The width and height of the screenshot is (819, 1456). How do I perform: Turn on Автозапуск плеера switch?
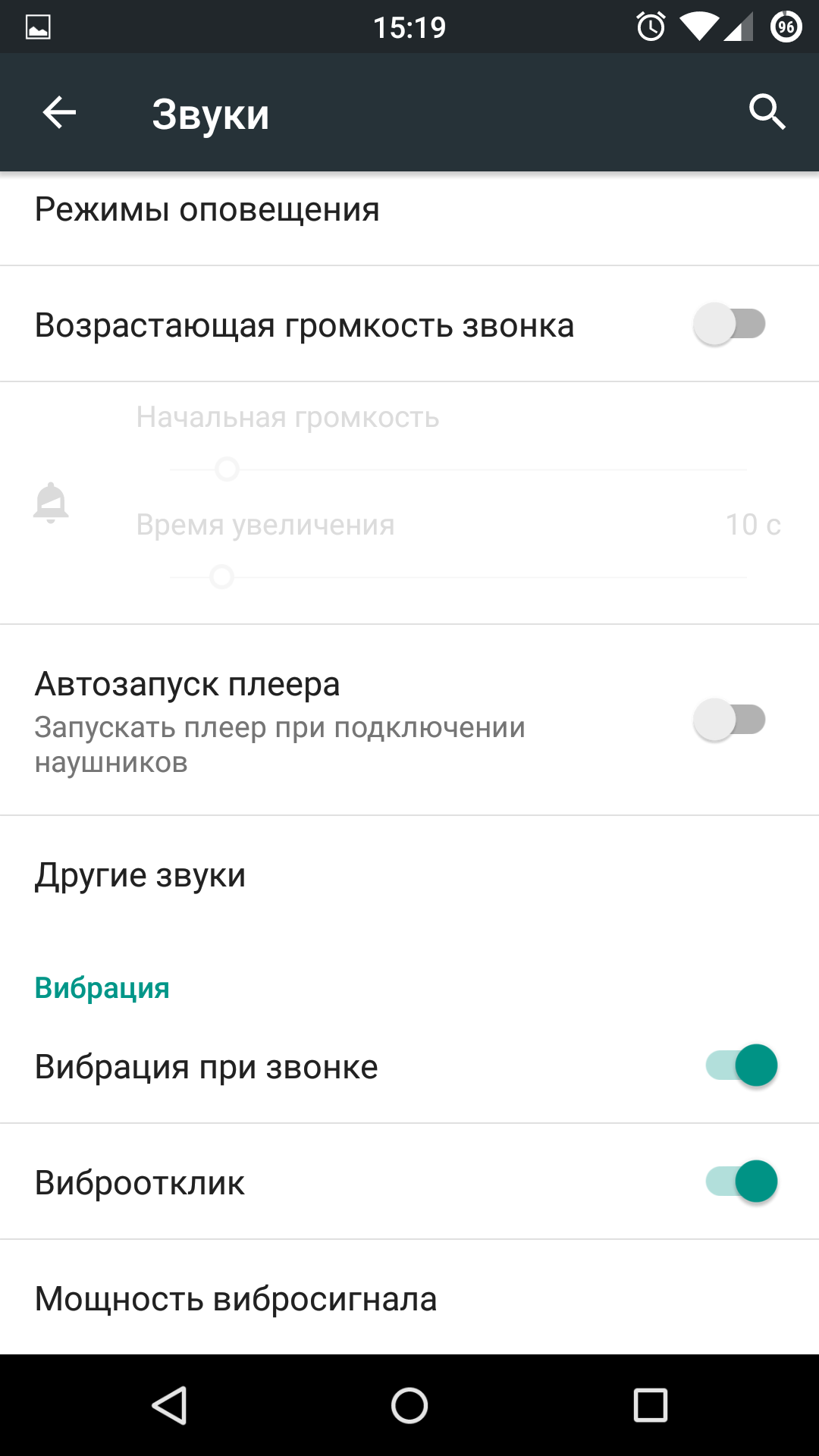730,720
